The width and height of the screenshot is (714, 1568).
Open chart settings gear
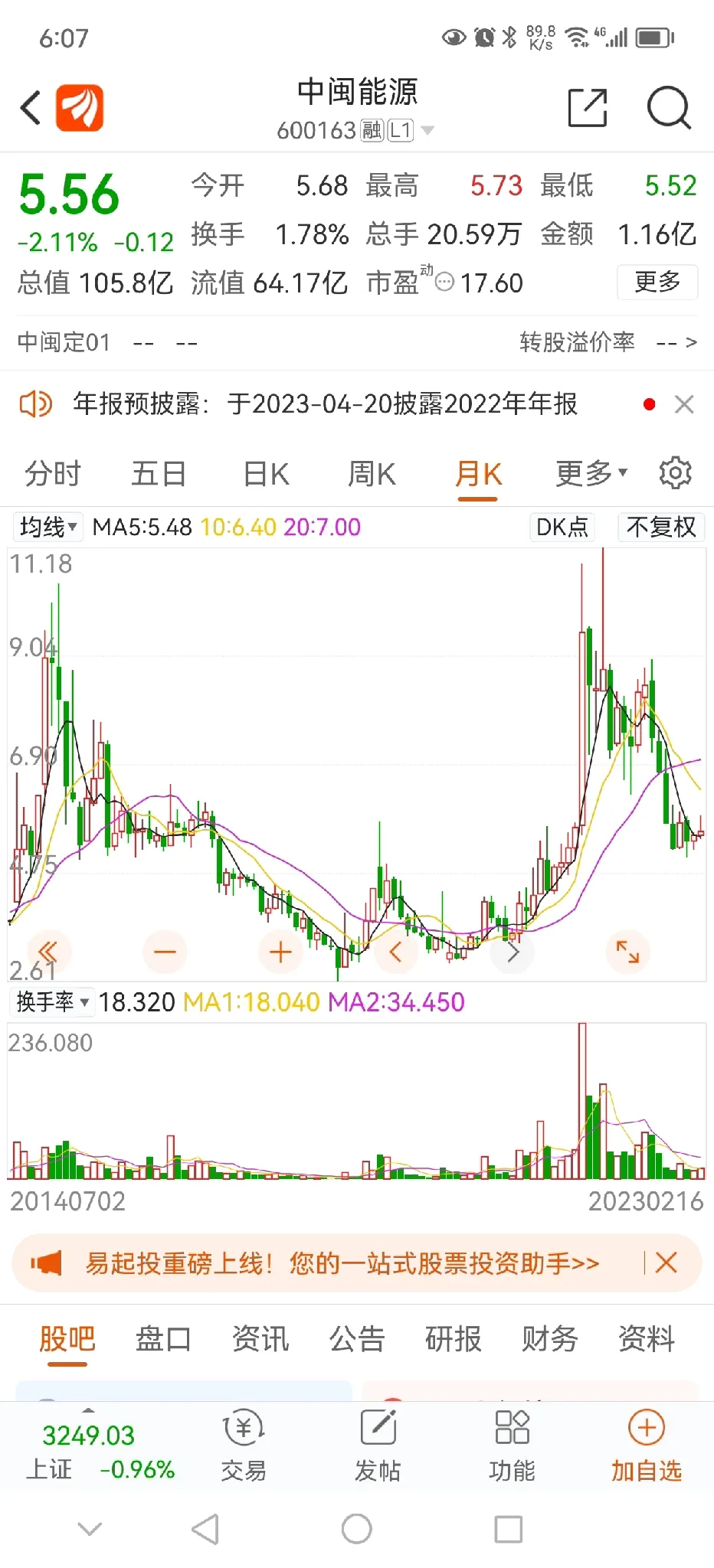676,473
